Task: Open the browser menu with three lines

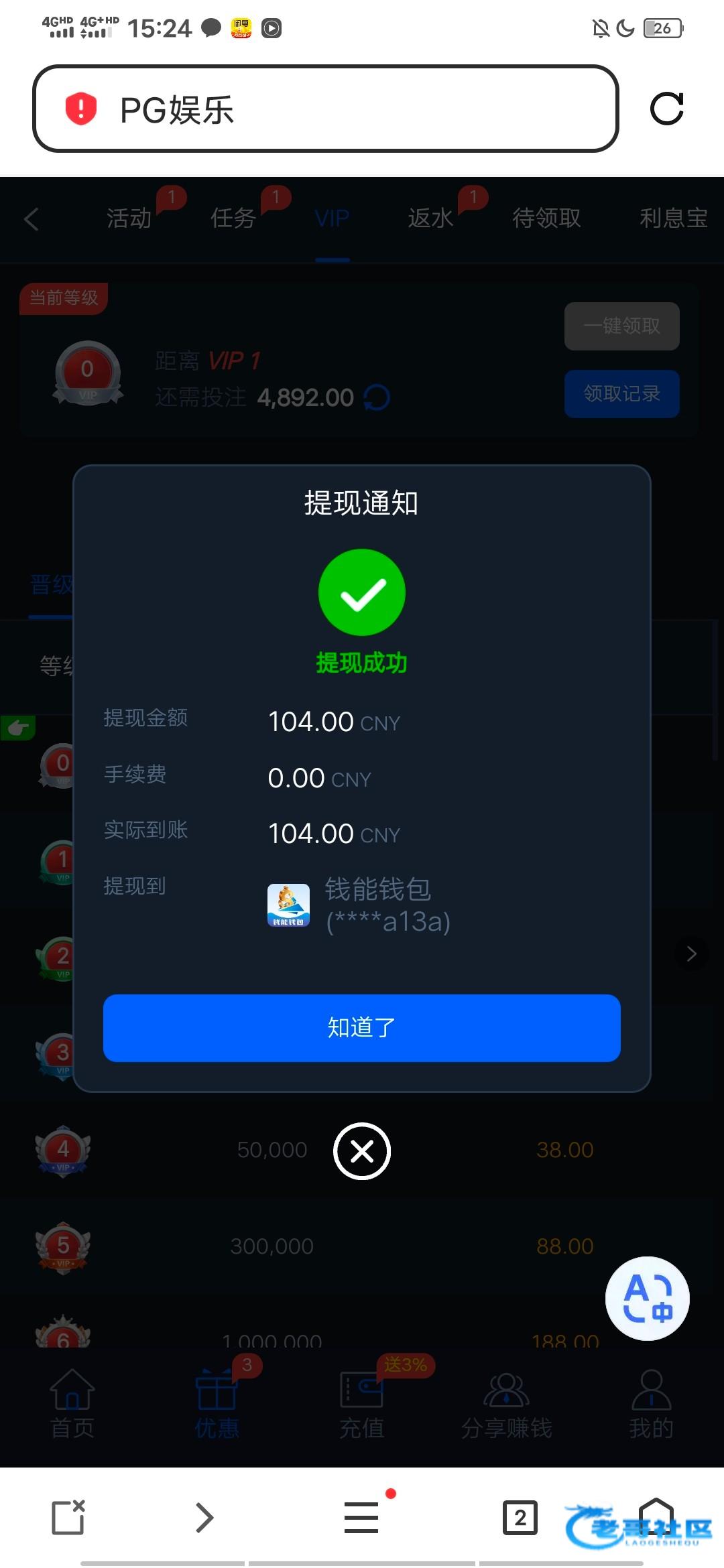Action: (x=361, y=1518)
